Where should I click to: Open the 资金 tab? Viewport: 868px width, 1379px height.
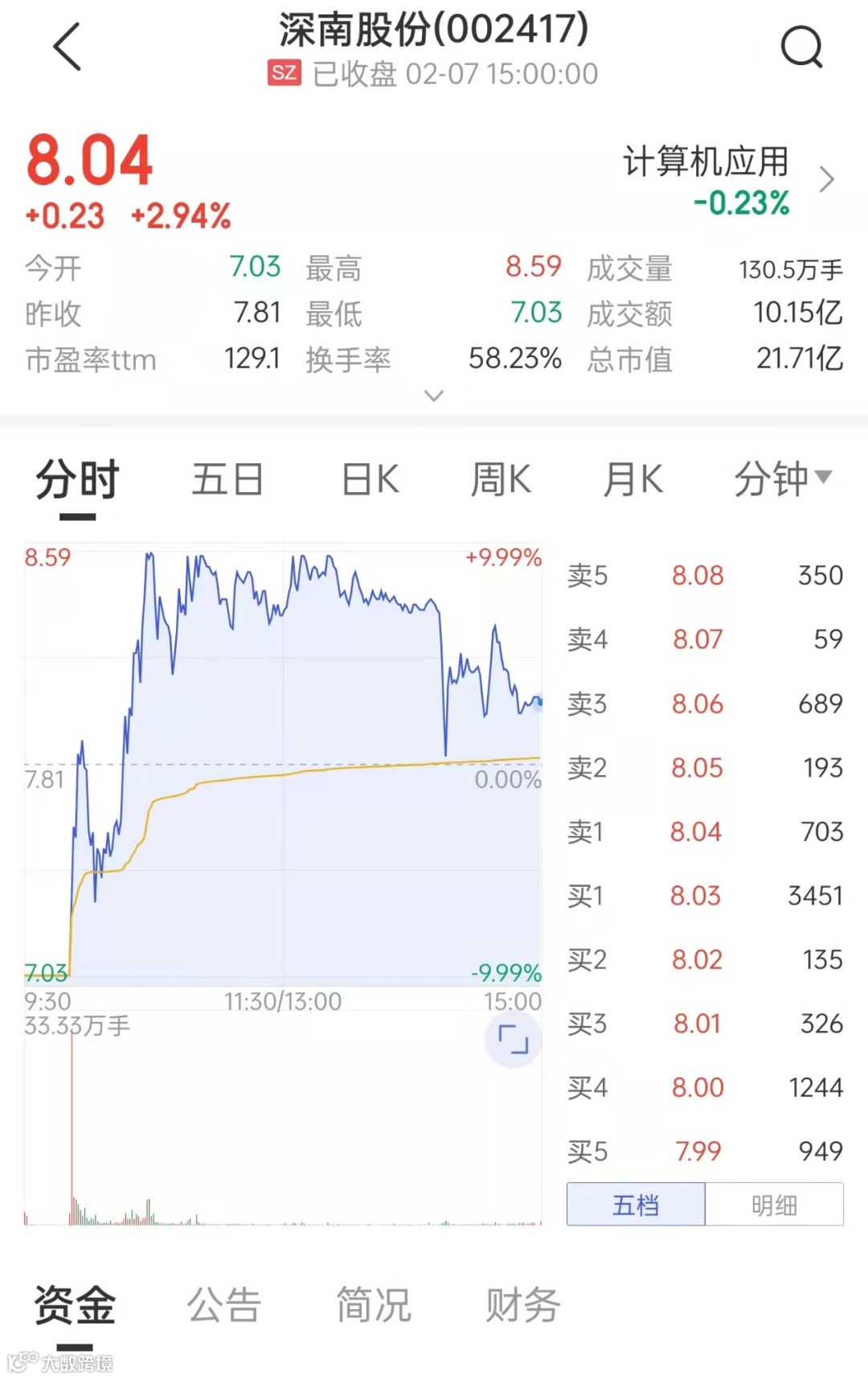click(x=75, y=1304)
